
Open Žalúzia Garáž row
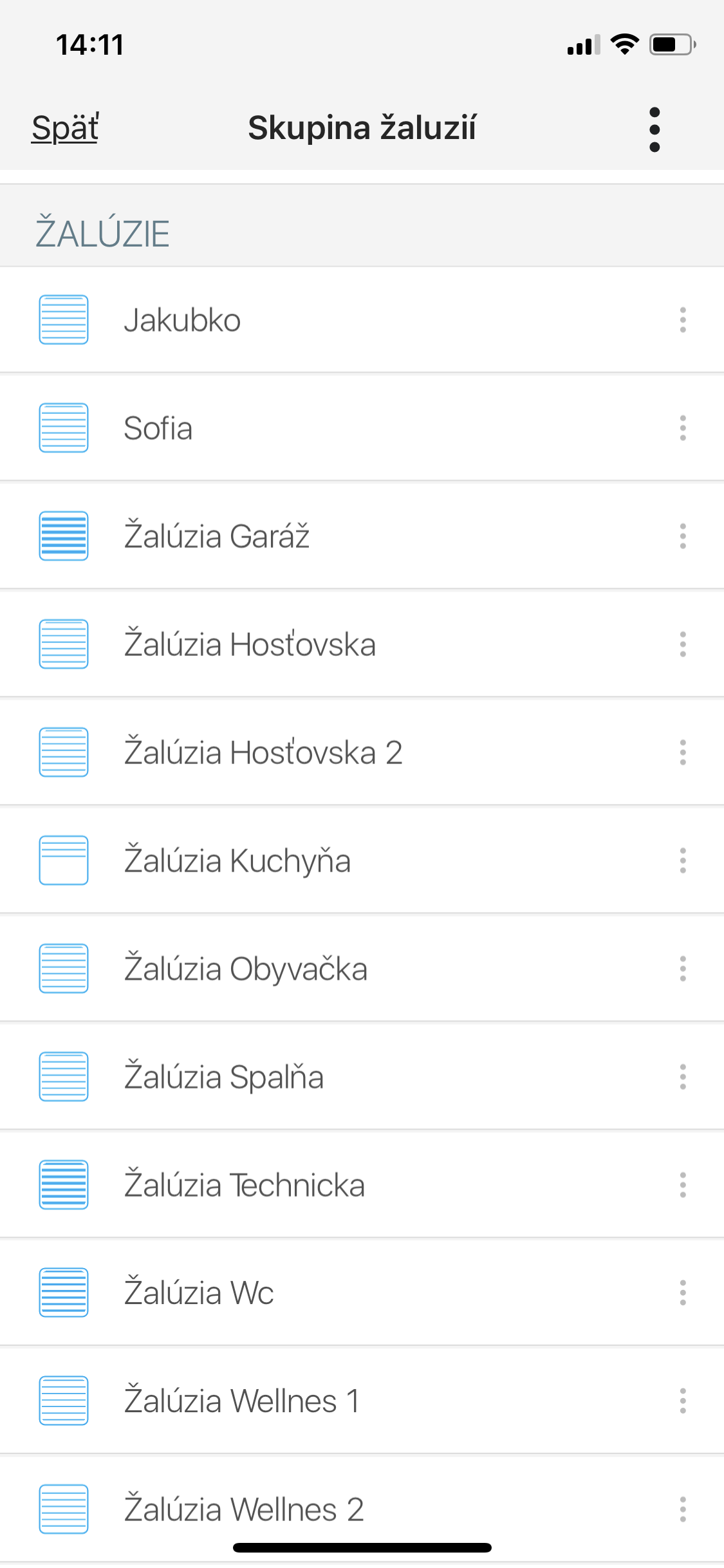tap(362, 536)
